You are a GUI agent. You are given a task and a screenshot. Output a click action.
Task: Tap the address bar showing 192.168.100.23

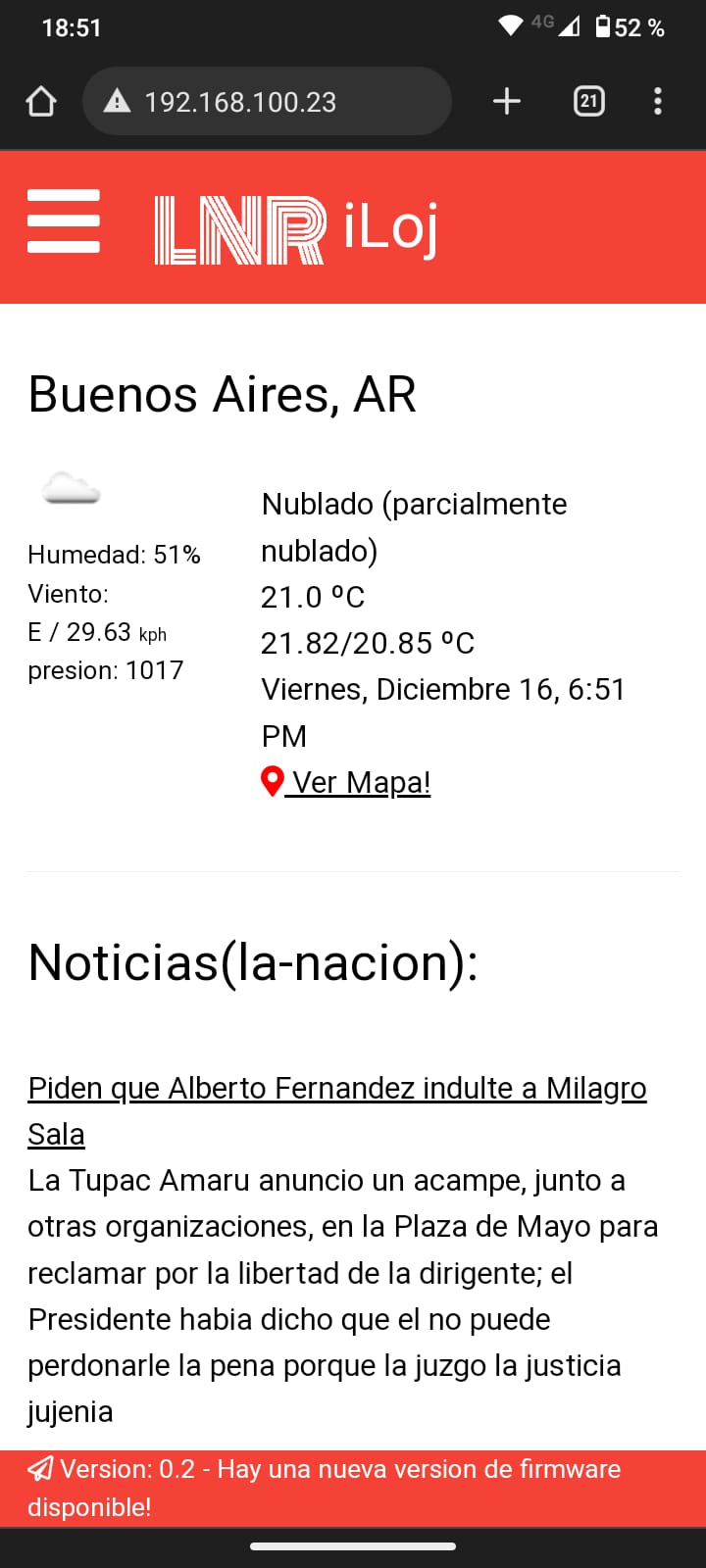tap(267, 101)
